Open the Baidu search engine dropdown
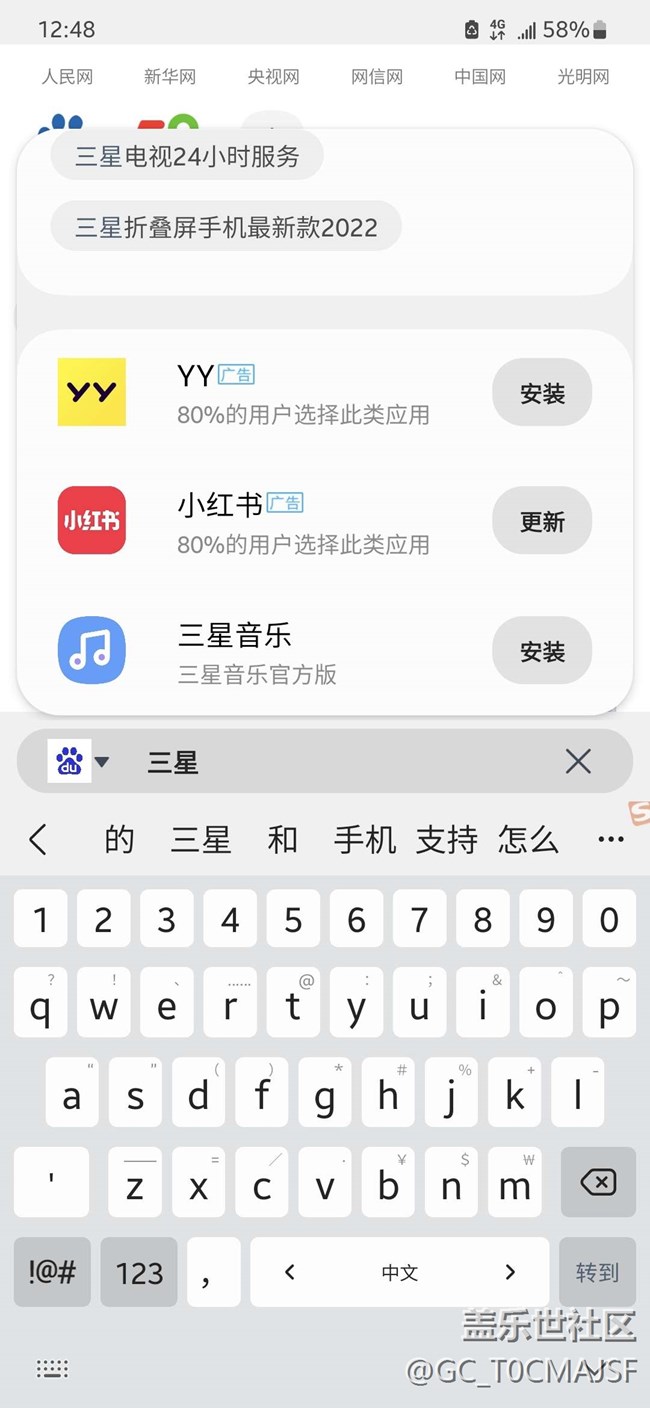This screenshot has height=1408, width=650. pyautogui.click(x=79, y=762)
